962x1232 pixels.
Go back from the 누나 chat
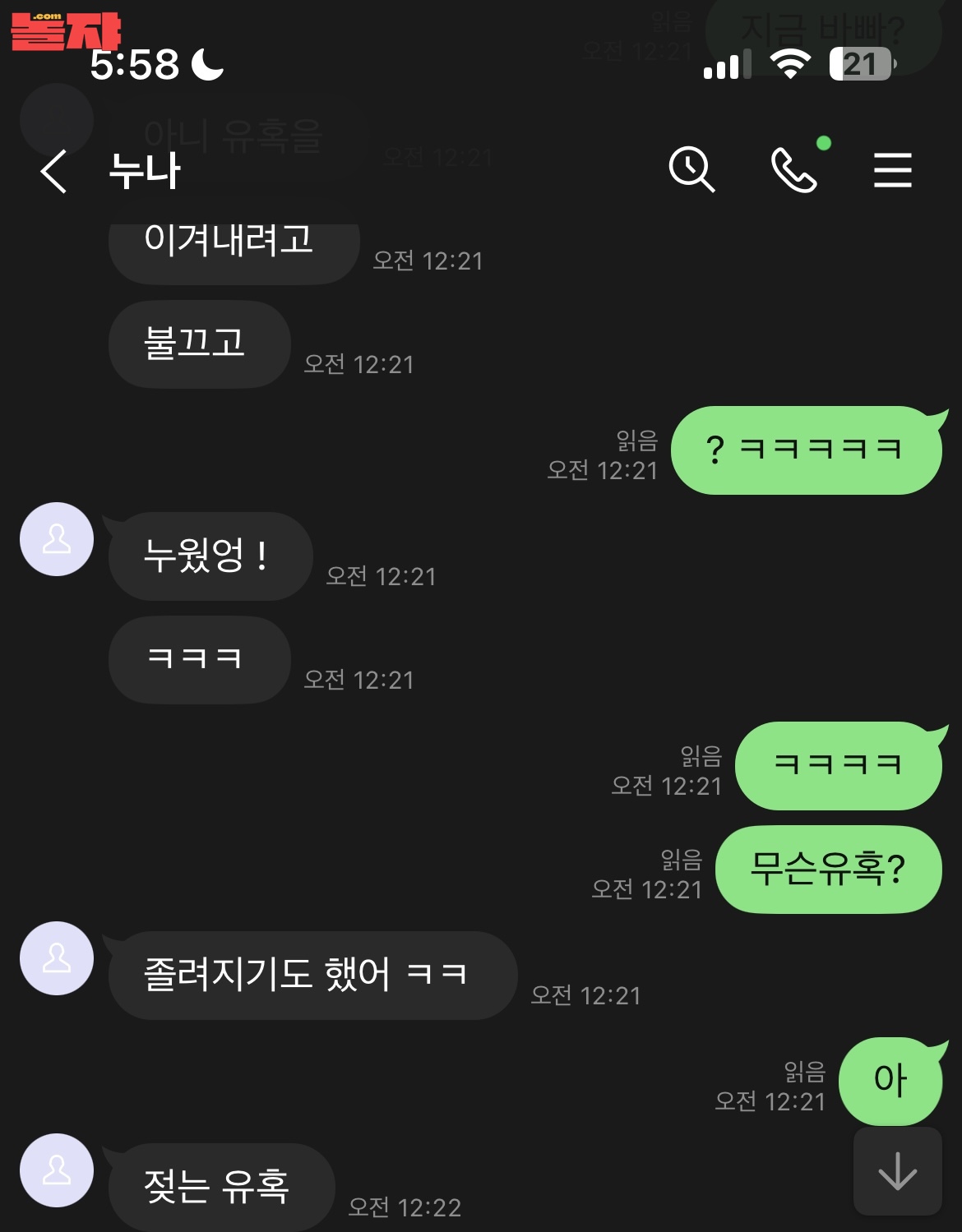(54, 172)
